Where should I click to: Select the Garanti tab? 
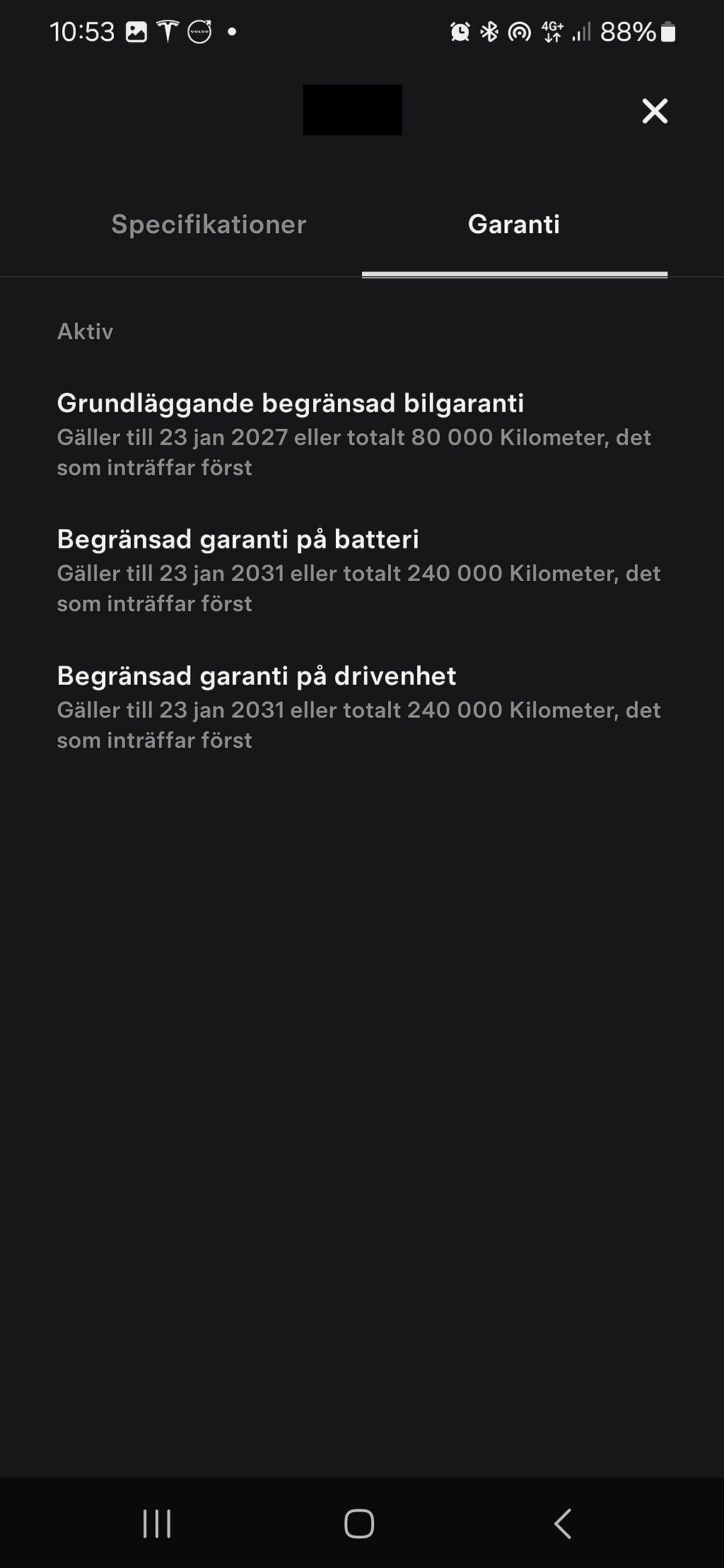click(x=514, y=225)
